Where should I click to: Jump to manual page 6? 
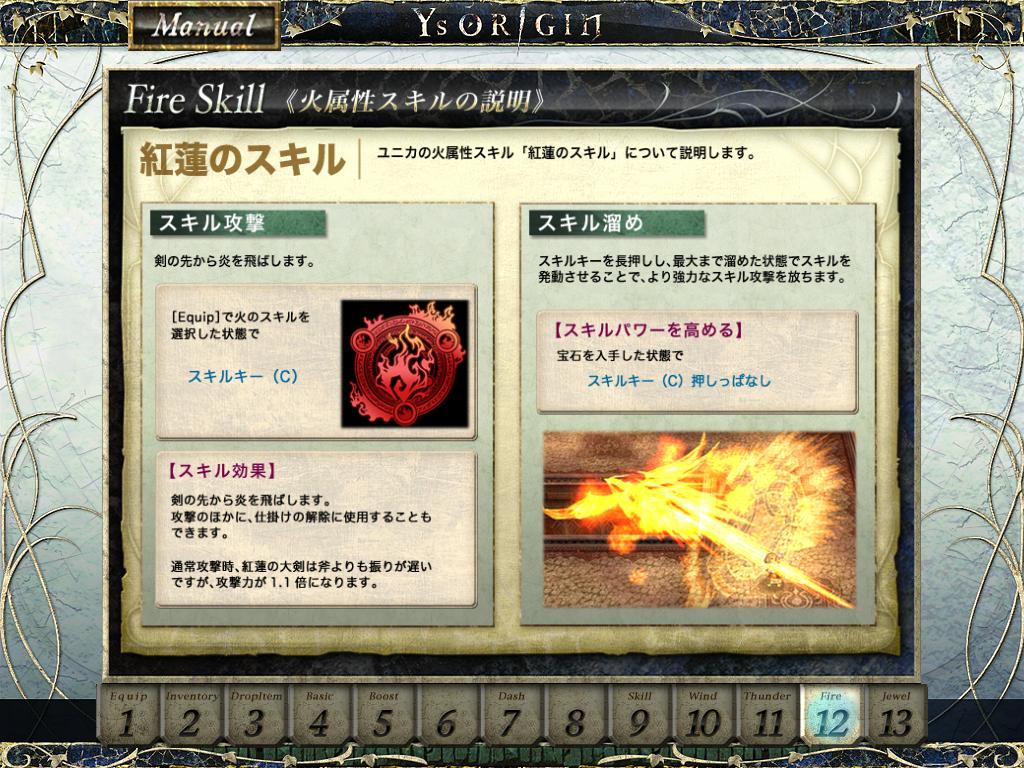pyautogui.click(x=447, y=714)
